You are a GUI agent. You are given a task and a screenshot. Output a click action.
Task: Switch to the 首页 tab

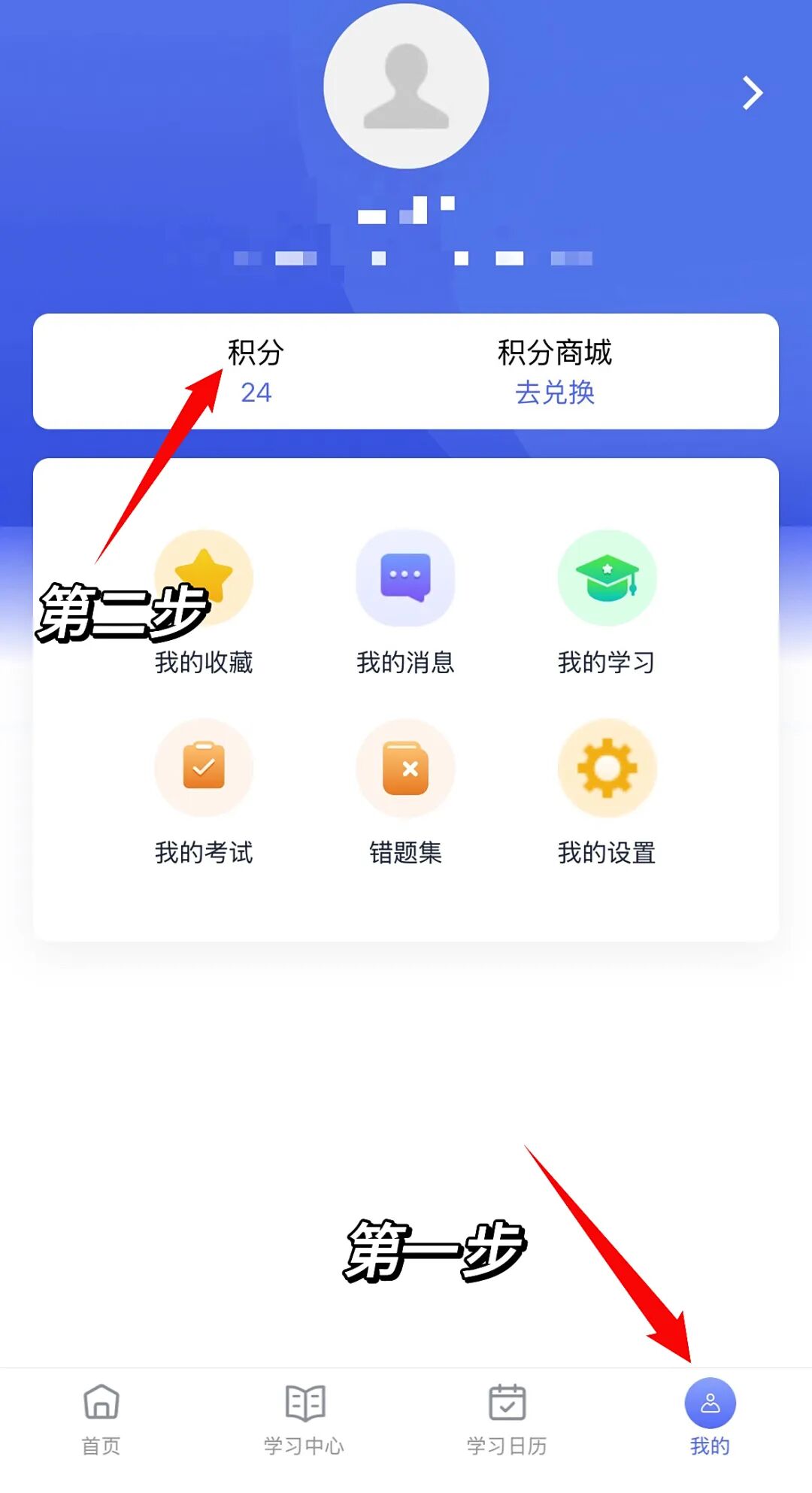101,1419
